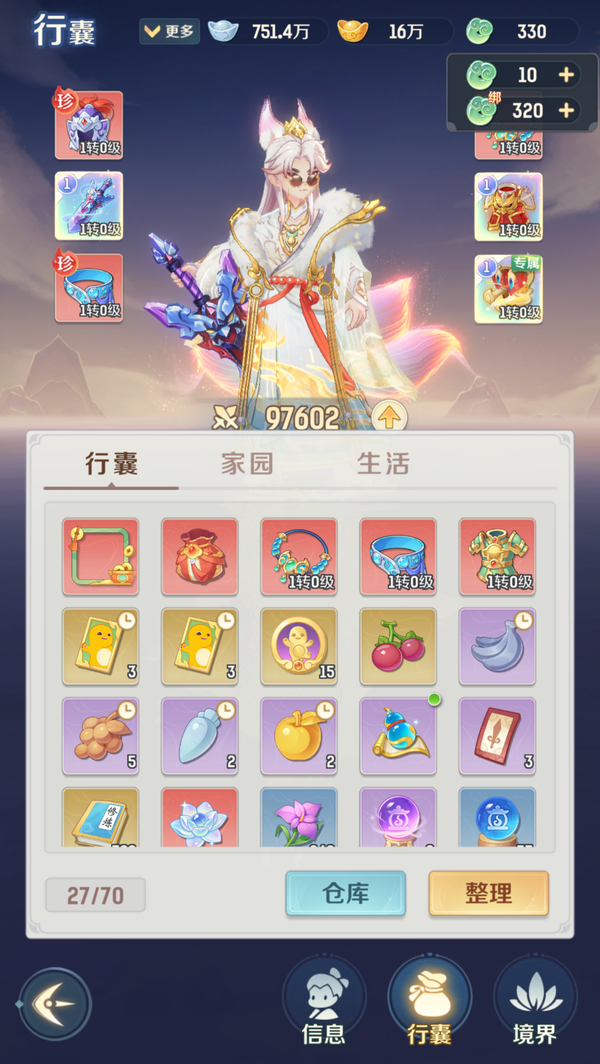The height and width of the screenshot is (1064, 600).
Task: Select the blue gourd item with green dot
Action: [398, 736]
